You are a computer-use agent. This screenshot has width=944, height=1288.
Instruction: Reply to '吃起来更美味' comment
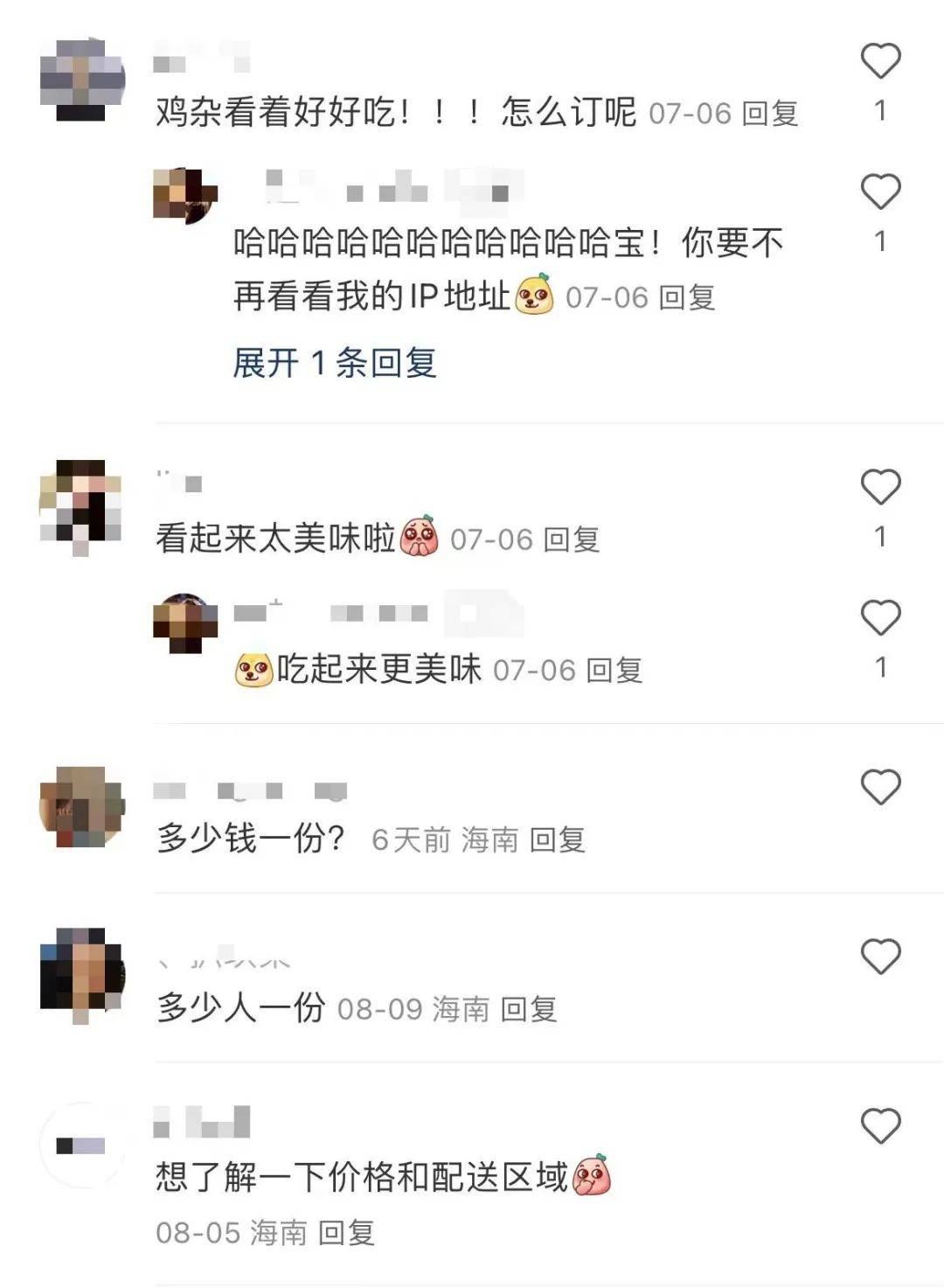[614, 671]
